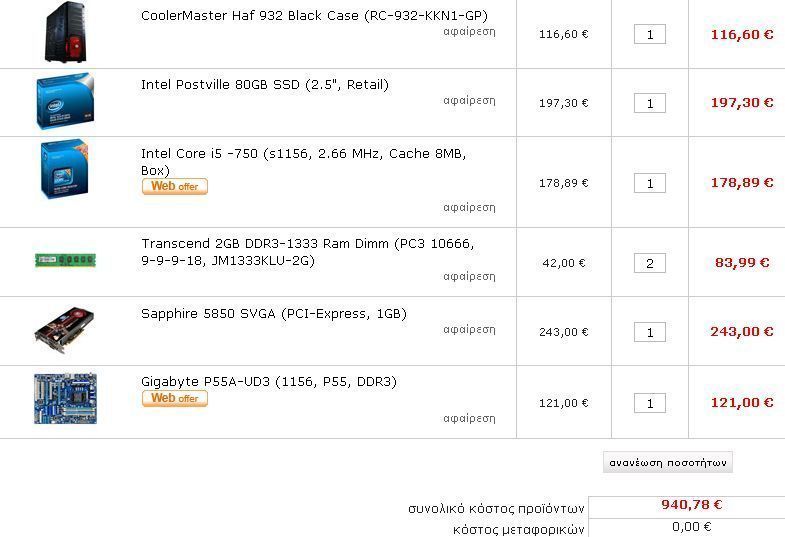This screenshot has height=537, width=785.
Task: Remove the Intel Postville 80GB SSD
Action: tap(469, 100)
